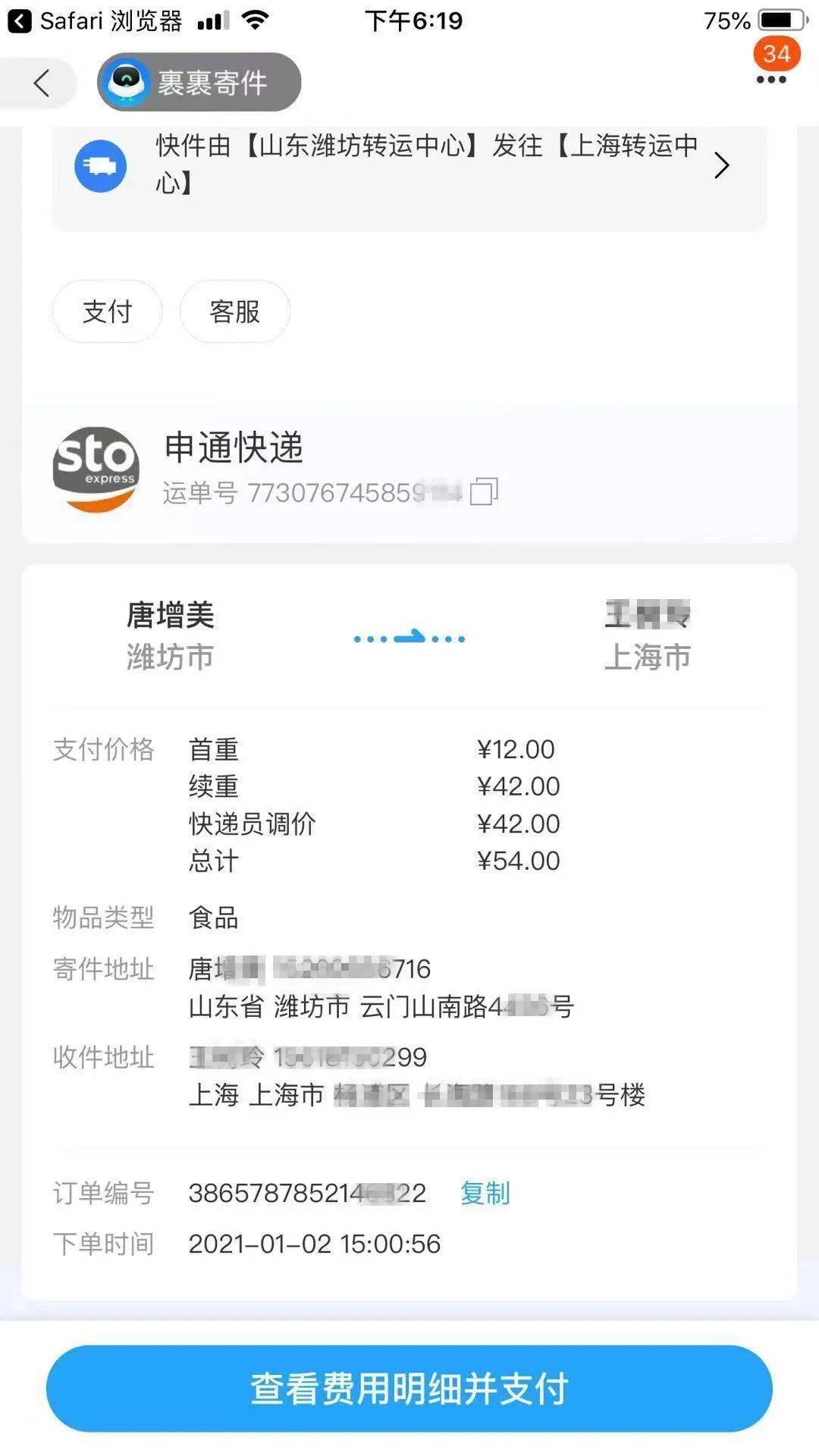The image size is (819, 1456).
Task: Tap 查看费用明细并支付 to view the fee details and pay
Action: click(409, 1389)
